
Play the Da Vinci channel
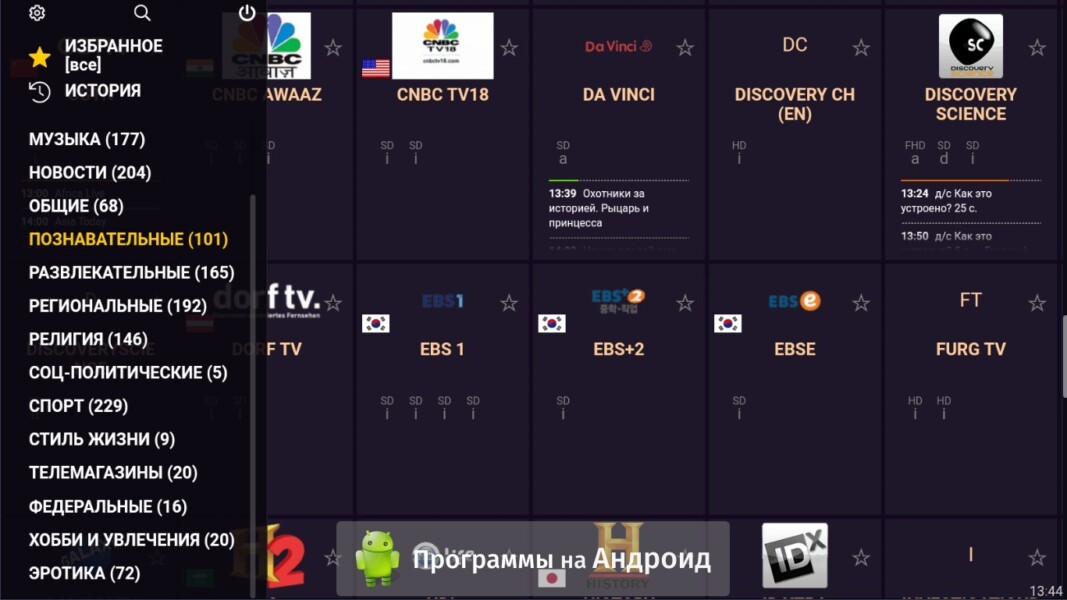(618, 95)
